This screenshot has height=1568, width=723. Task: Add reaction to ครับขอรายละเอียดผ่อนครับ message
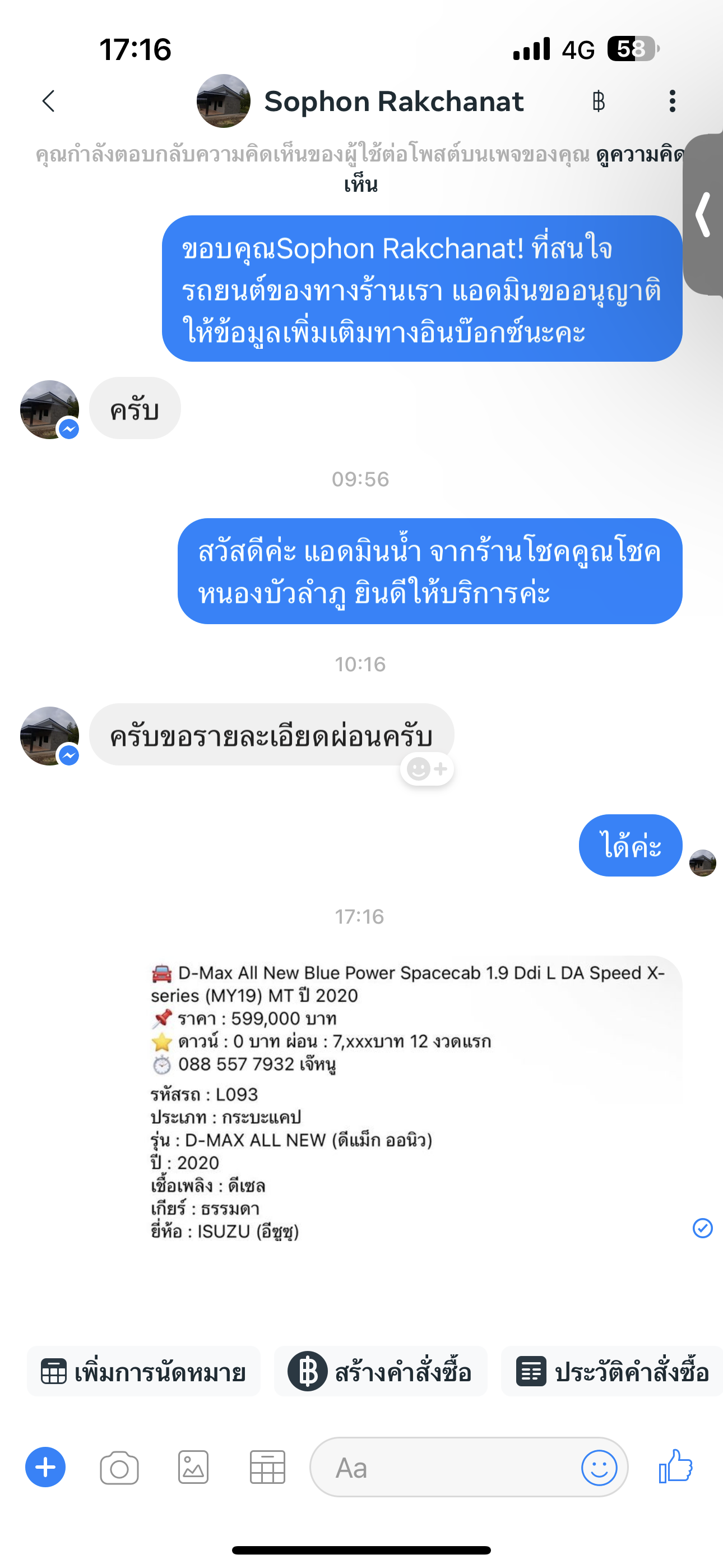[x=427, y=769]
